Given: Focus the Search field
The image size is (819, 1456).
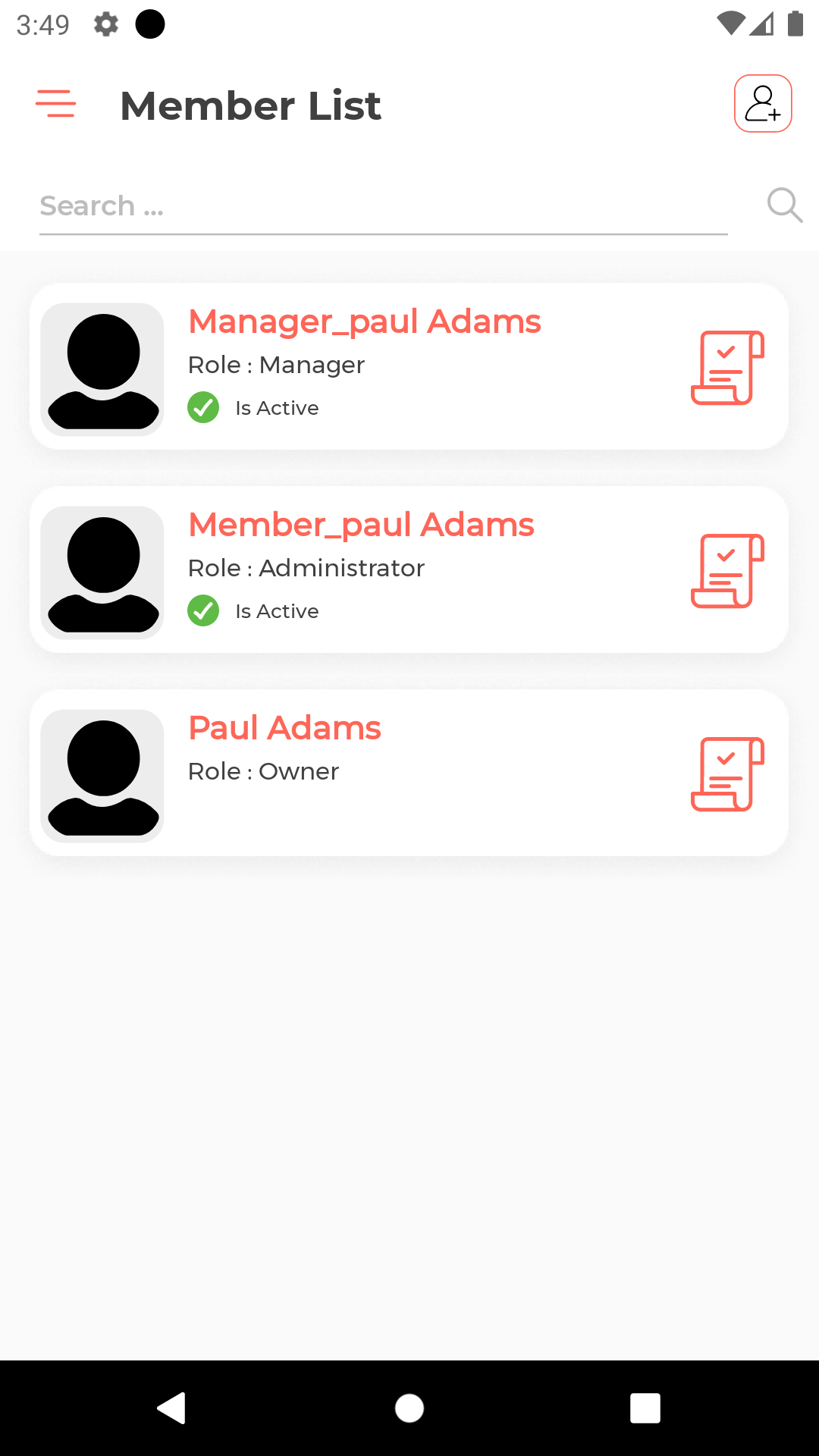Looking at the screenshot, I should pos(383,206).
